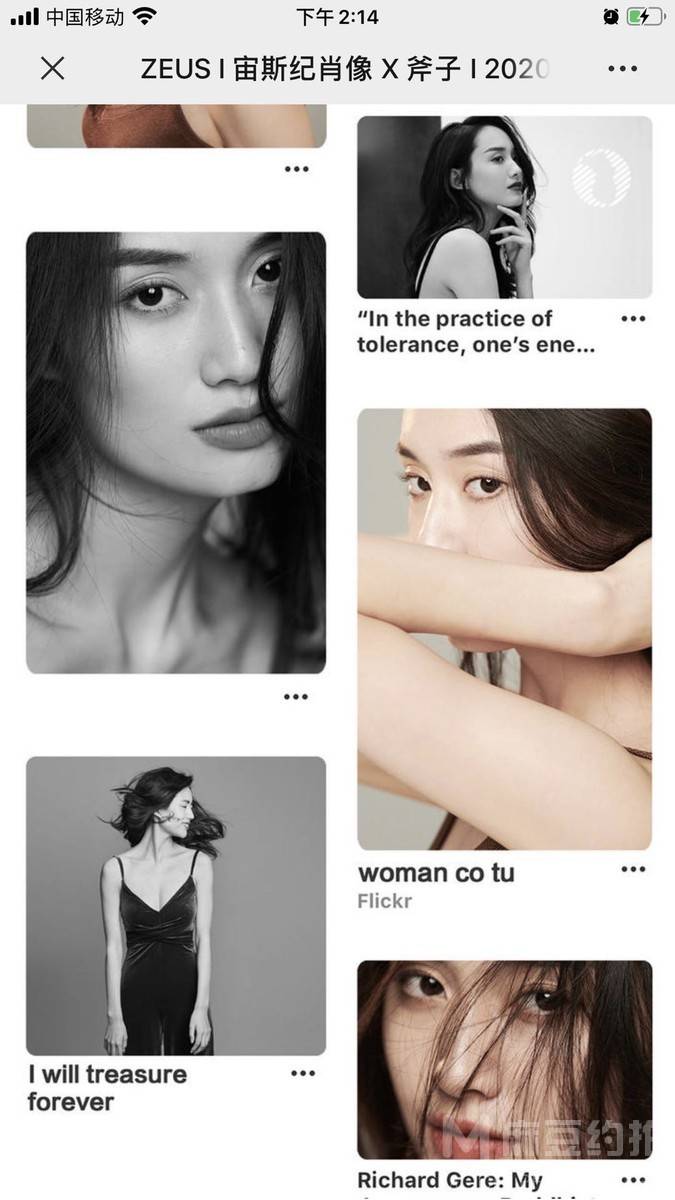Close the ZEUS article page
The image size is (675, 1200).
(52, 68)
